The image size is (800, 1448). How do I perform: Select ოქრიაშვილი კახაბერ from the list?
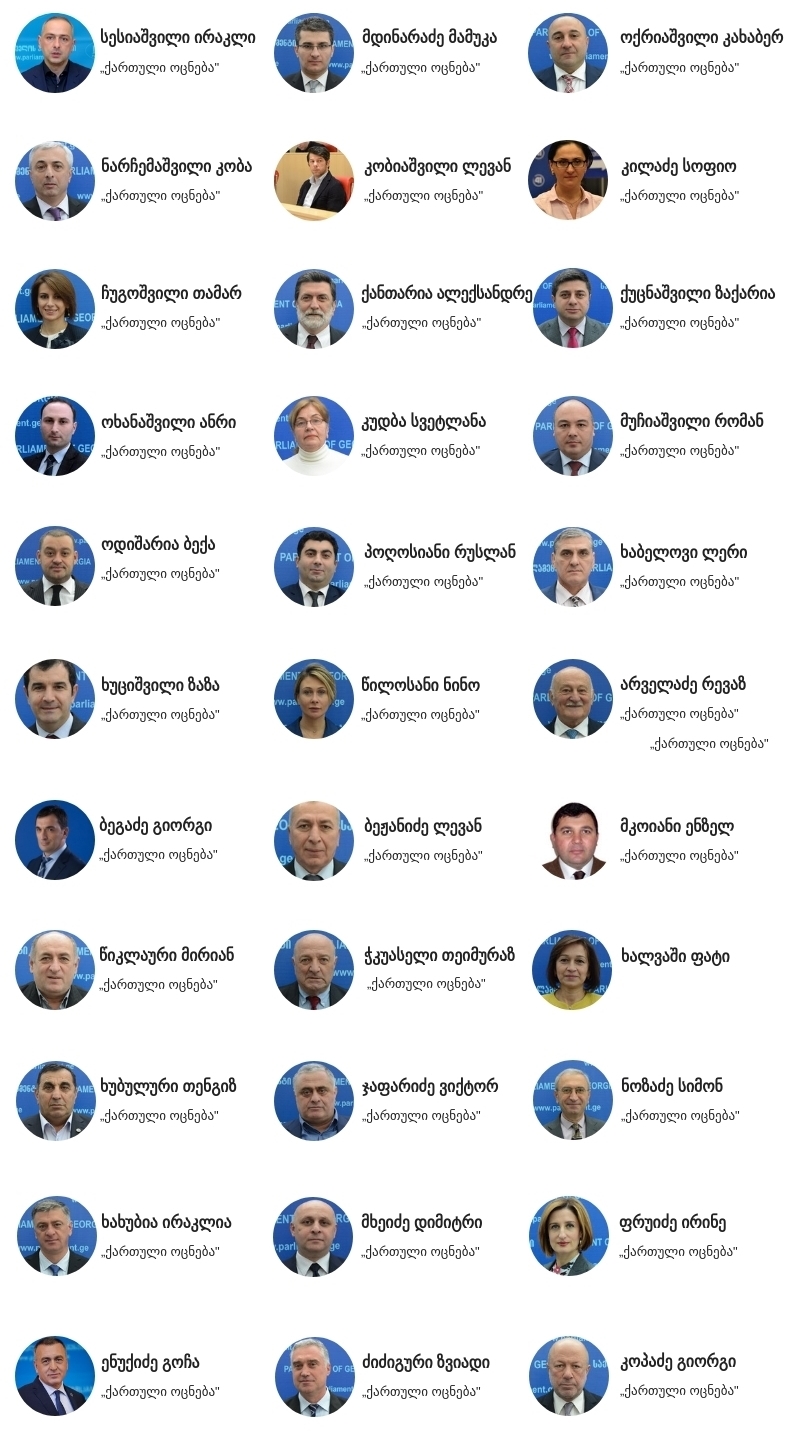(701, 38)
